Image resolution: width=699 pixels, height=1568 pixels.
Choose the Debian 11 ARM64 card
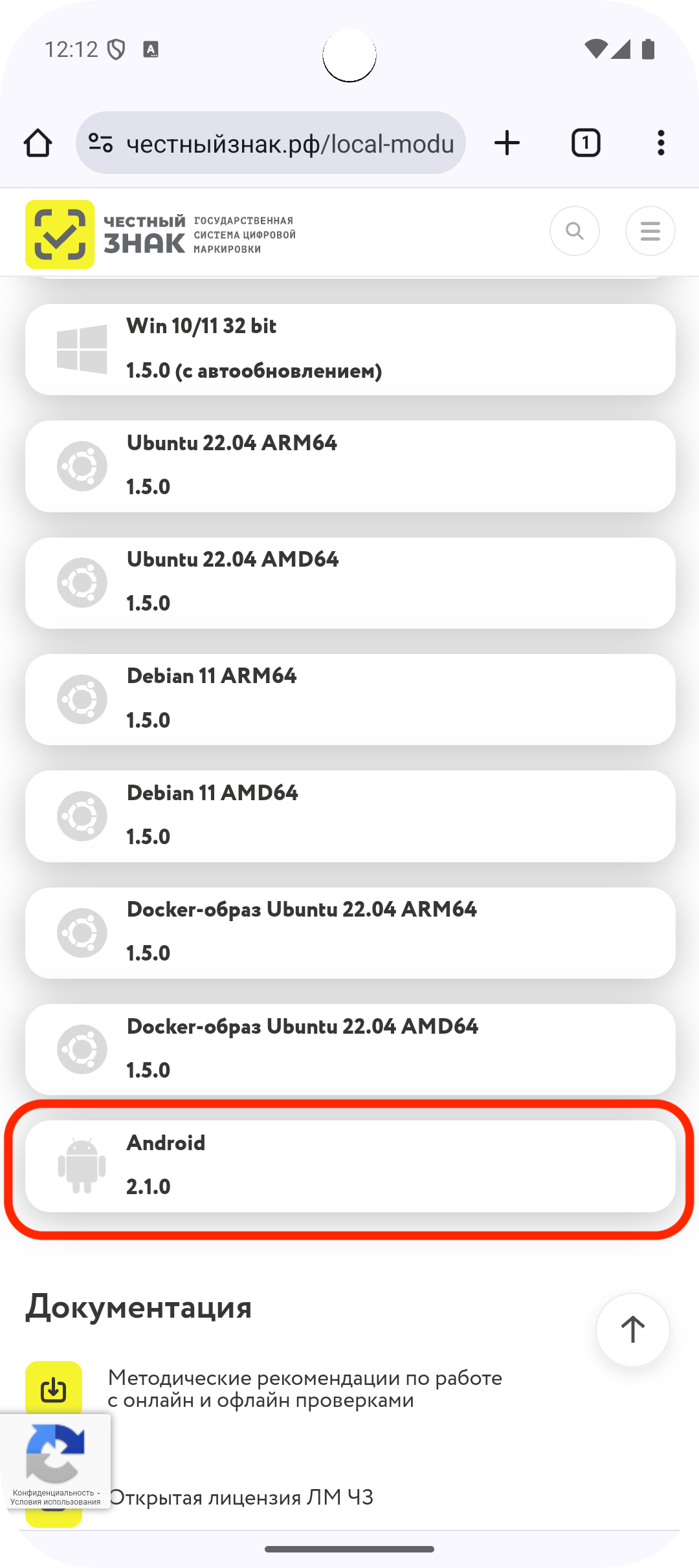[349, 699]
